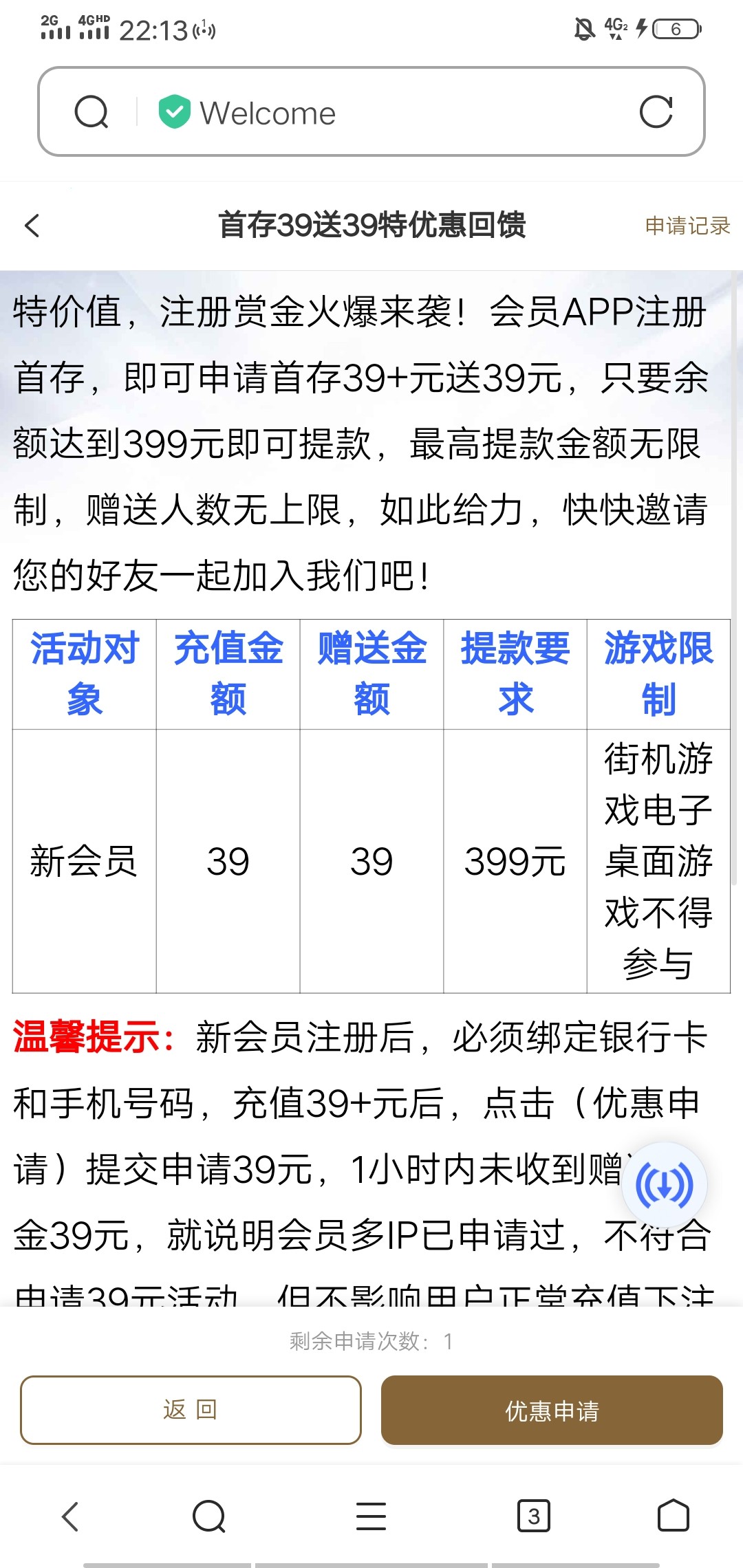This screenshot has height=1568, width=743.
Task: Tap the Welcome address bar
Action: click(385, 113)
